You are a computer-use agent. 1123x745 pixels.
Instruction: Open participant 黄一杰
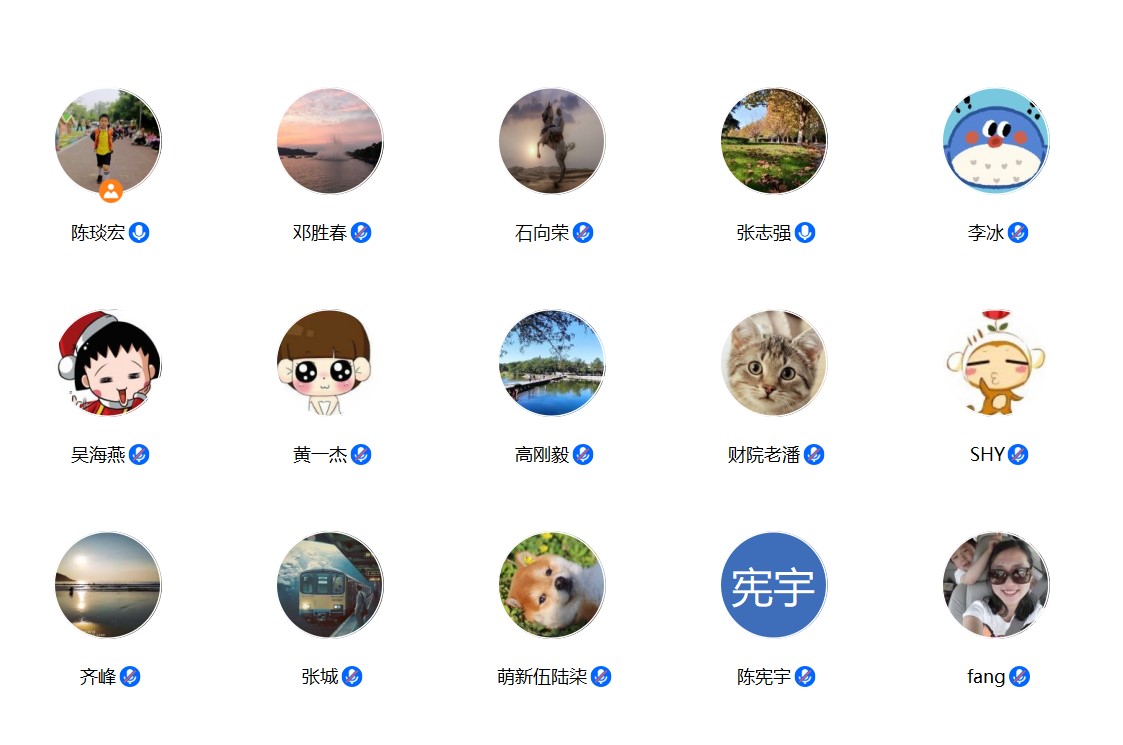[330, 363]
